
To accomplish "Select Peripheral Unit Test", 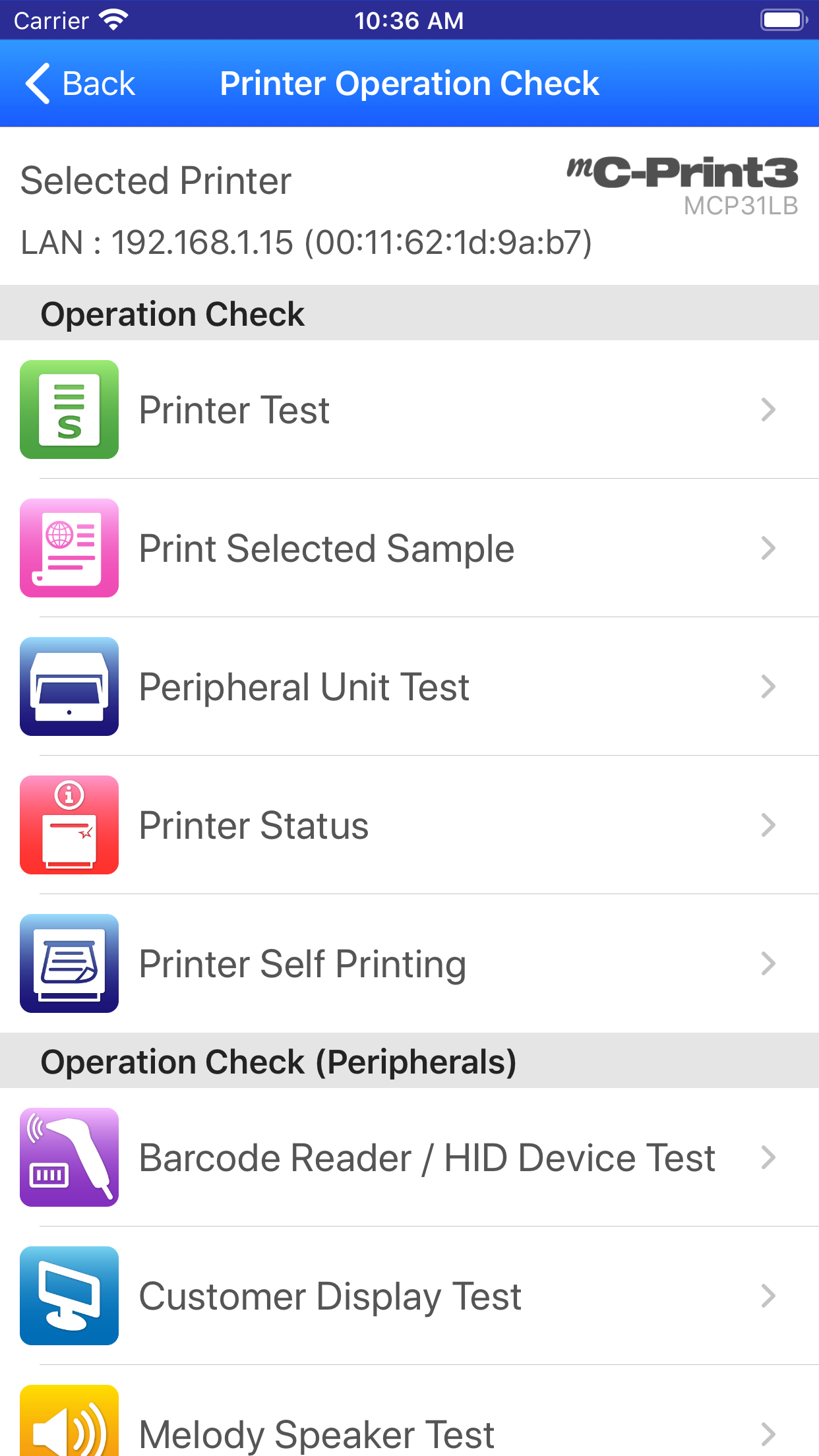I will pos(409,686).
